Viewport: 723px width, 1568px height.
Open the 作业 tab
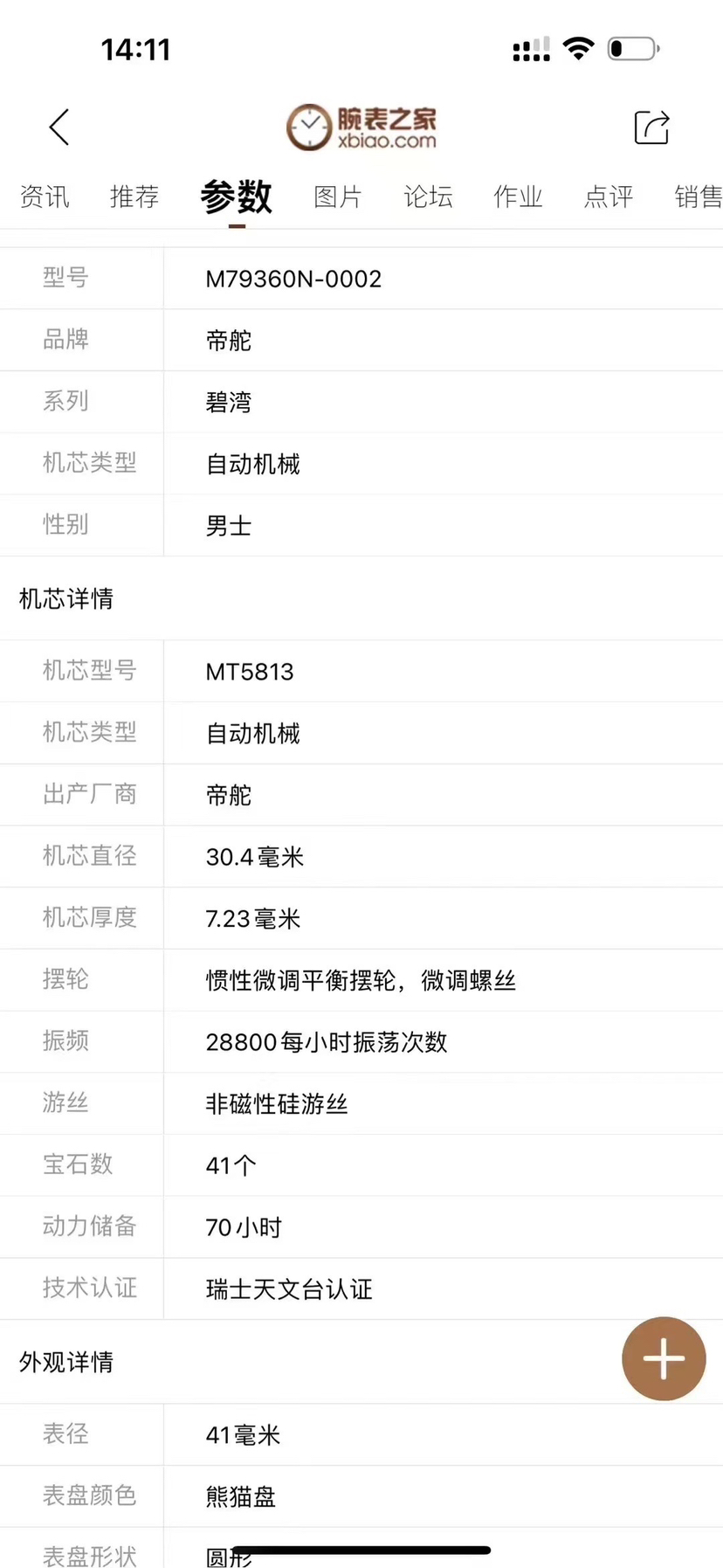[x=518, y=197]
